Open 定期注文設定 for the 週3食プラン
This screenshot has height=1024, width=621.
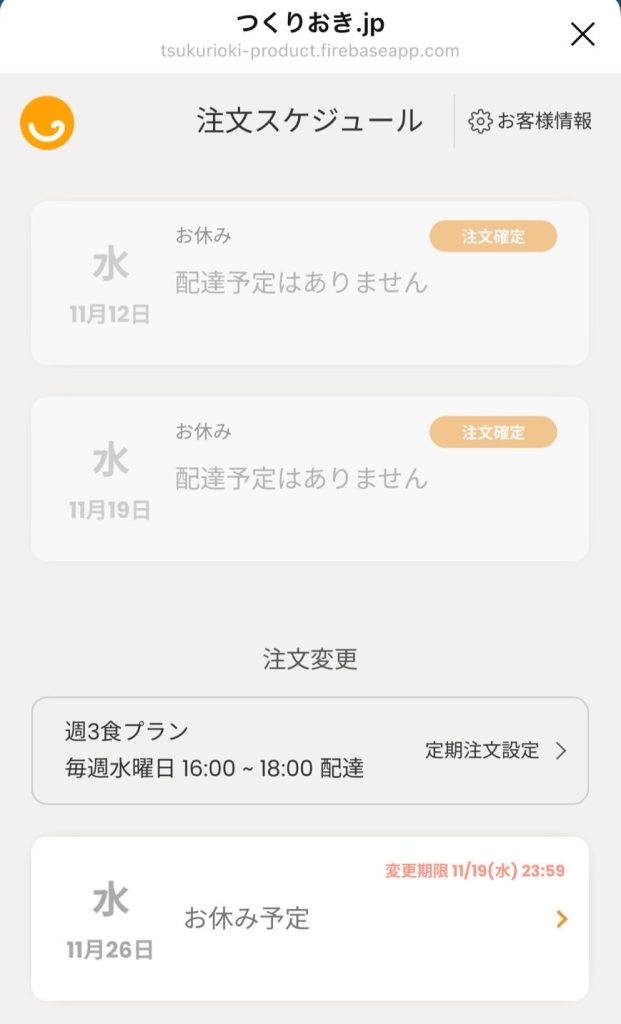pos(495,751)
